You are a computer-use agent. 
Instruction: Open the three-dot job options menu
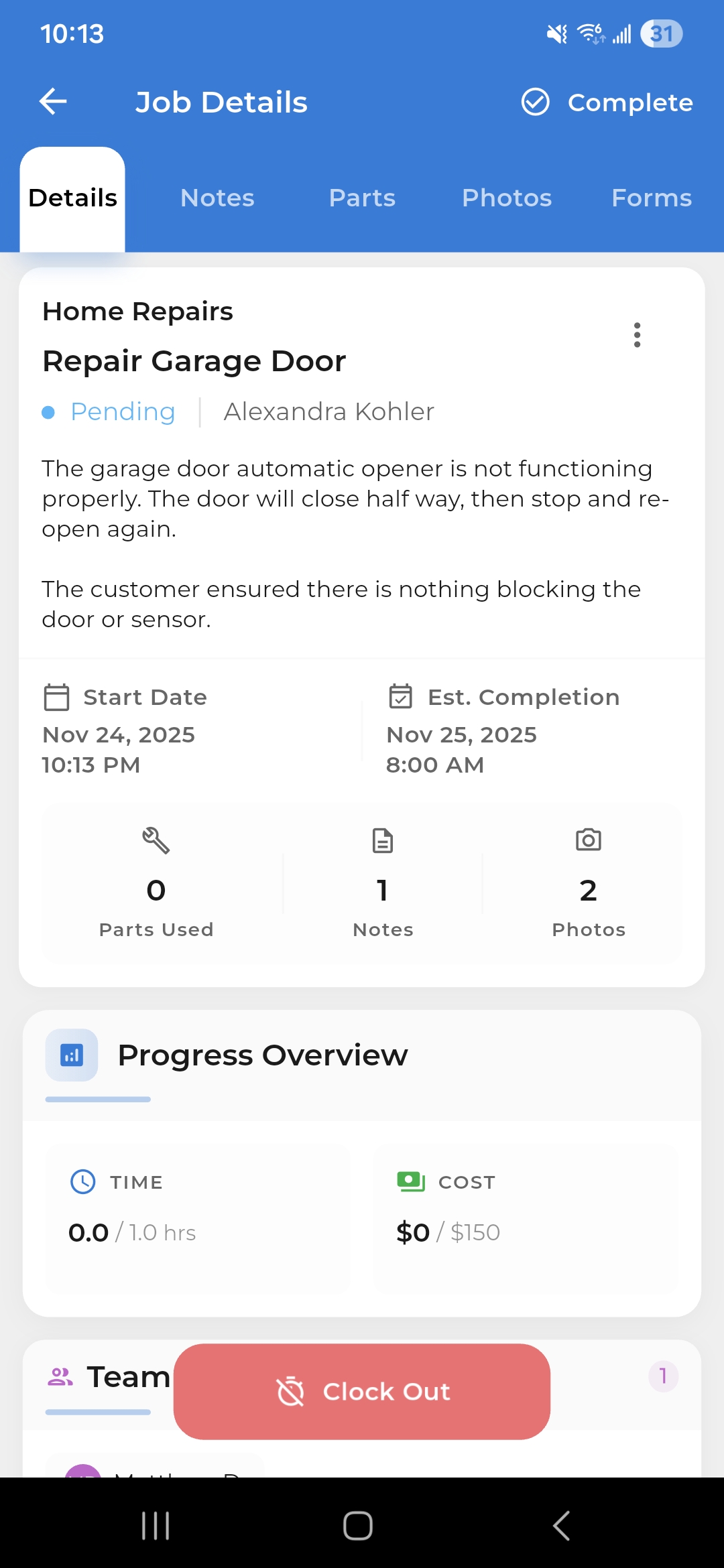[636, 335]
